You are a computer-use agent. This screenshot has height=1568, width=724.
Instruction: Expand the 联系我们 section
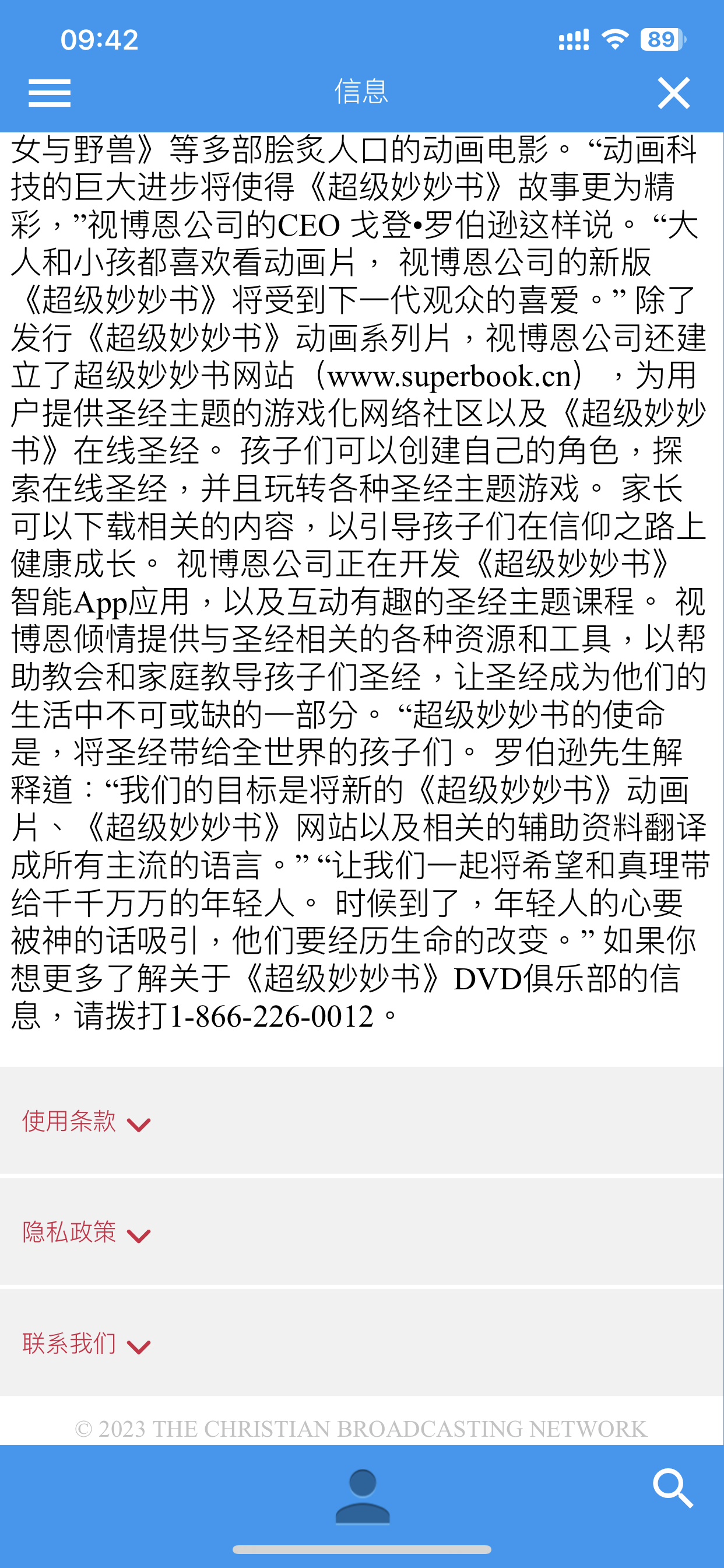[x=86, y=1343]
